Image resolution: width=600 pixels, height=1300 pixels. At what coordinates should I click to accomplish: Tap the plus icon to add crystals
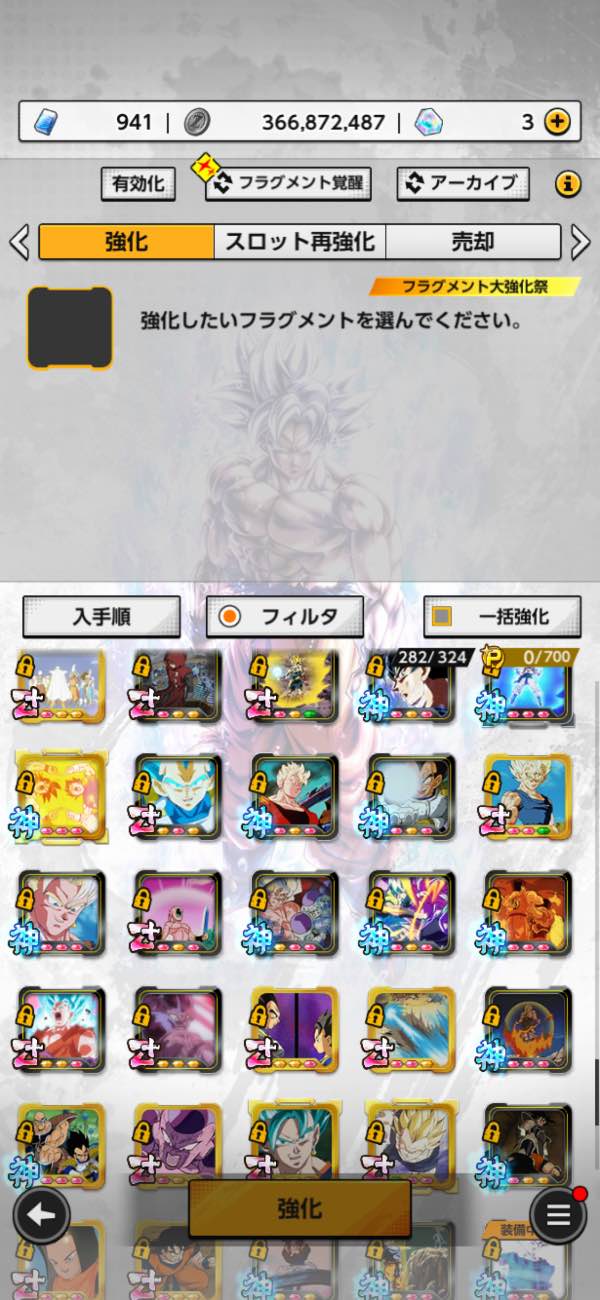click(557, 122)
